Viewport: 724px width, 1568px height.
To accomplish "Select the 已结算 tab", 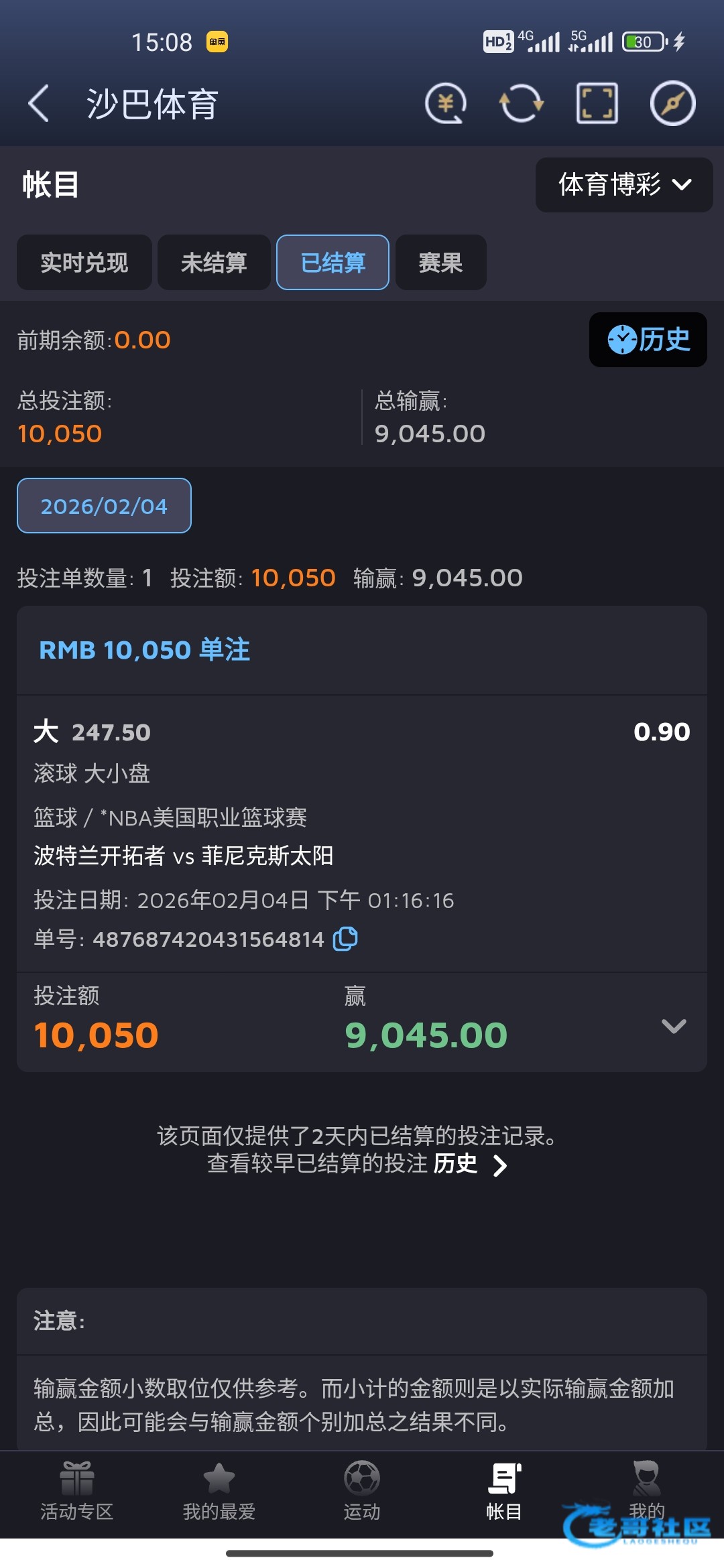I will click(333, 263).
